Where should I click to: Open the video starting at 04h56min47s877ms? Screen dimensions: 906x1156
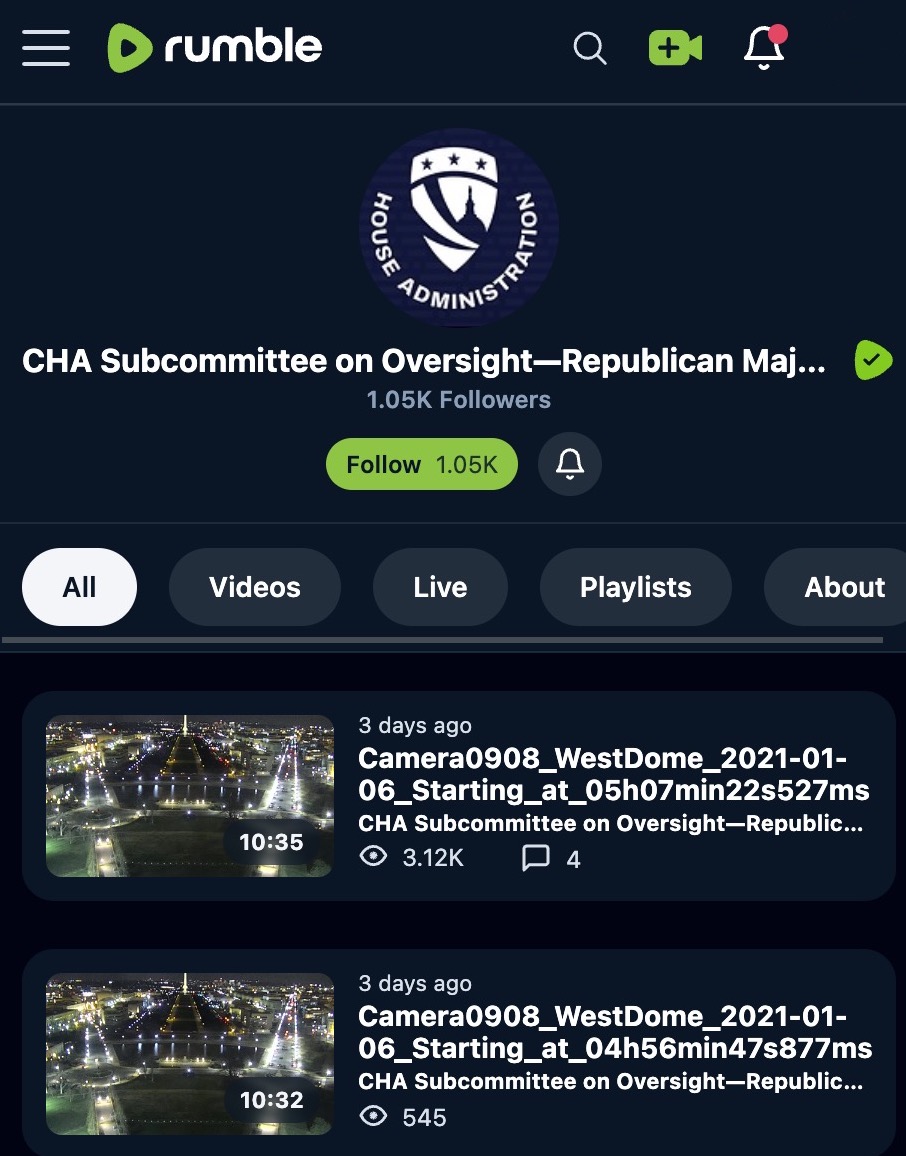[615, 1032]
